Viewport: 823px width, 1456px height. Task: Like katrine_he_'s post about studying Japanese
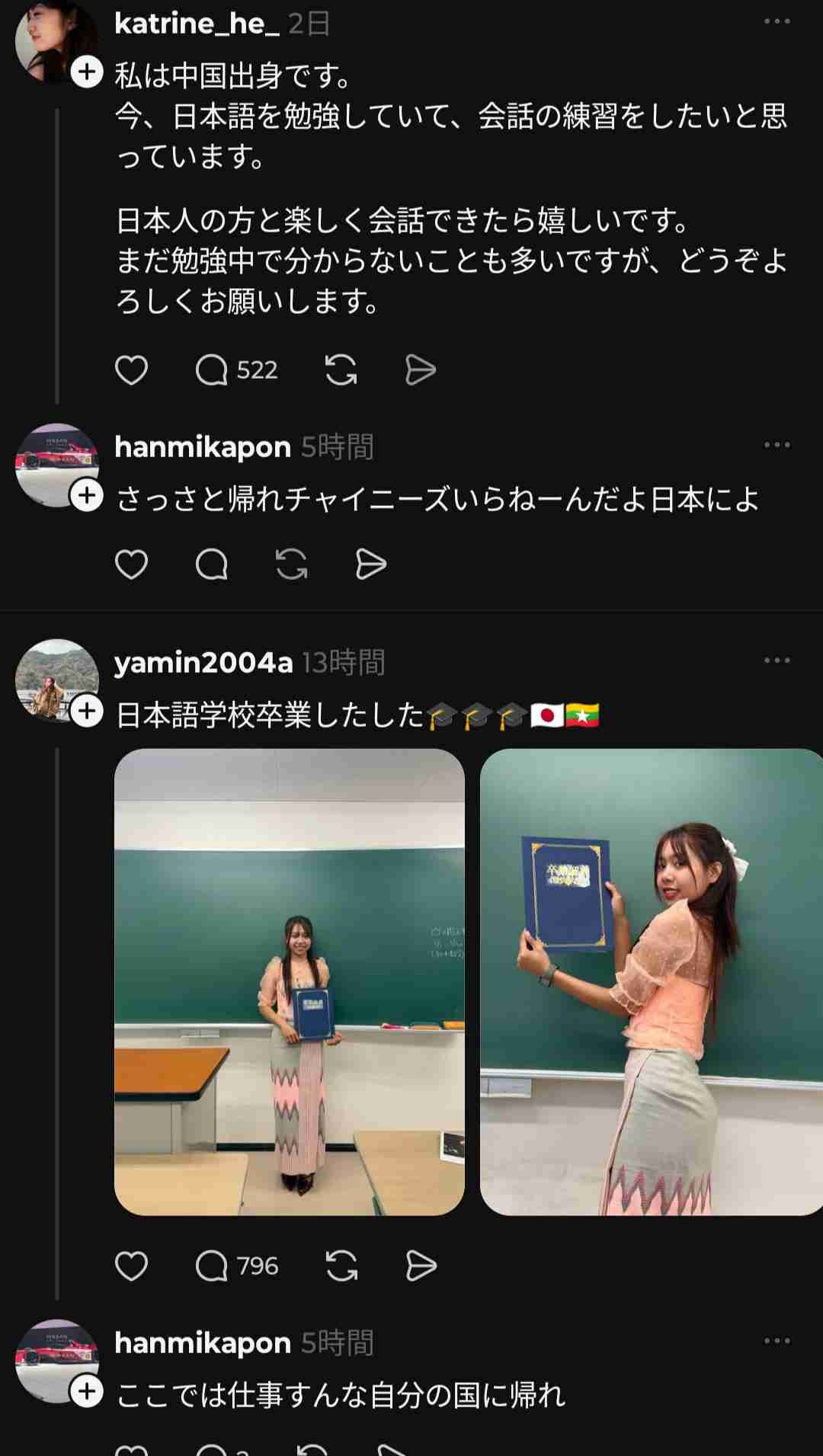pyautogui.click(x=131, y=370)
